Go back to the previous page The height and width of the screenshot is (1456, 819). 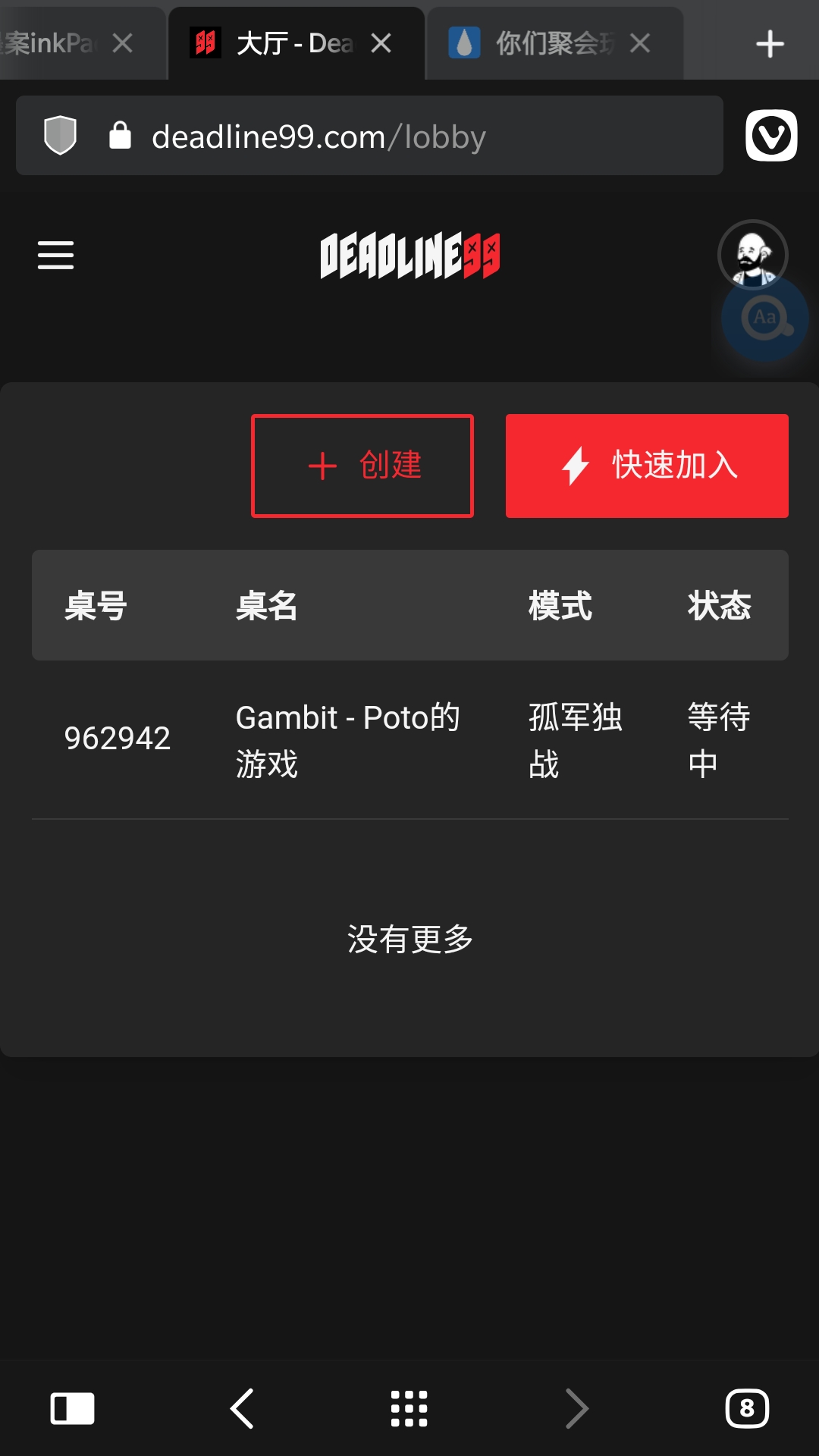point(242,1409)
